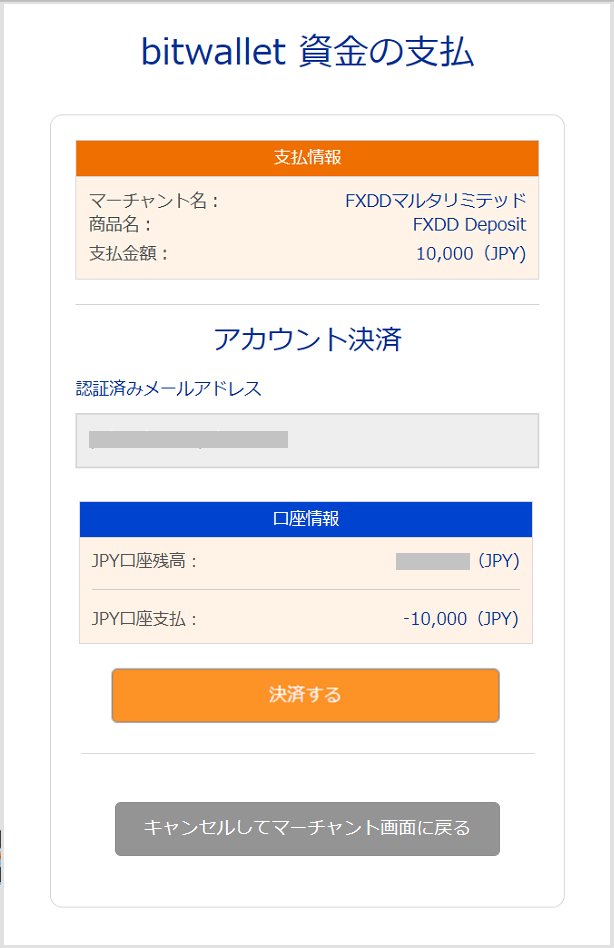
Task: Select the verified email address field
Action: click(x=307, y=440)
